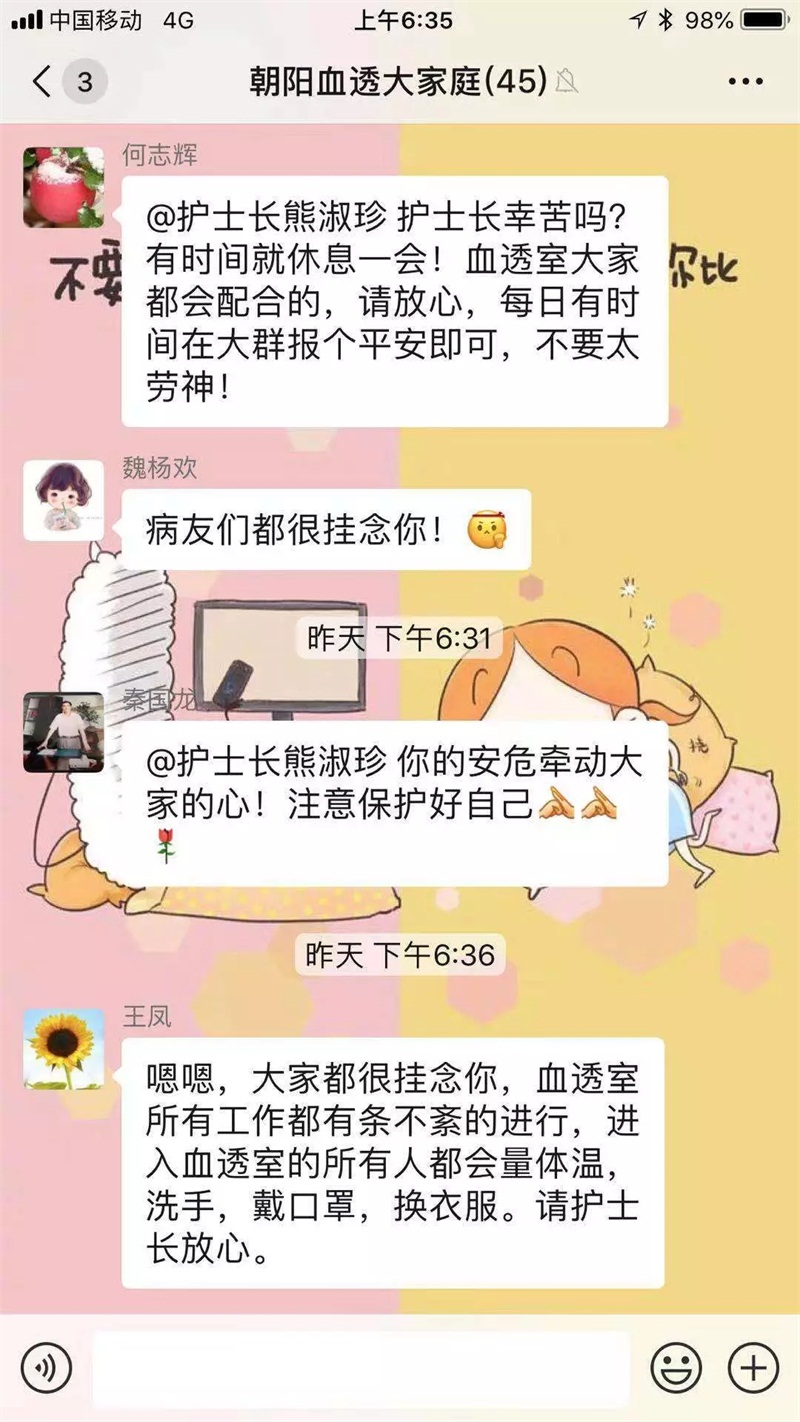Open the group chat overflow menu

coord(745,82)
